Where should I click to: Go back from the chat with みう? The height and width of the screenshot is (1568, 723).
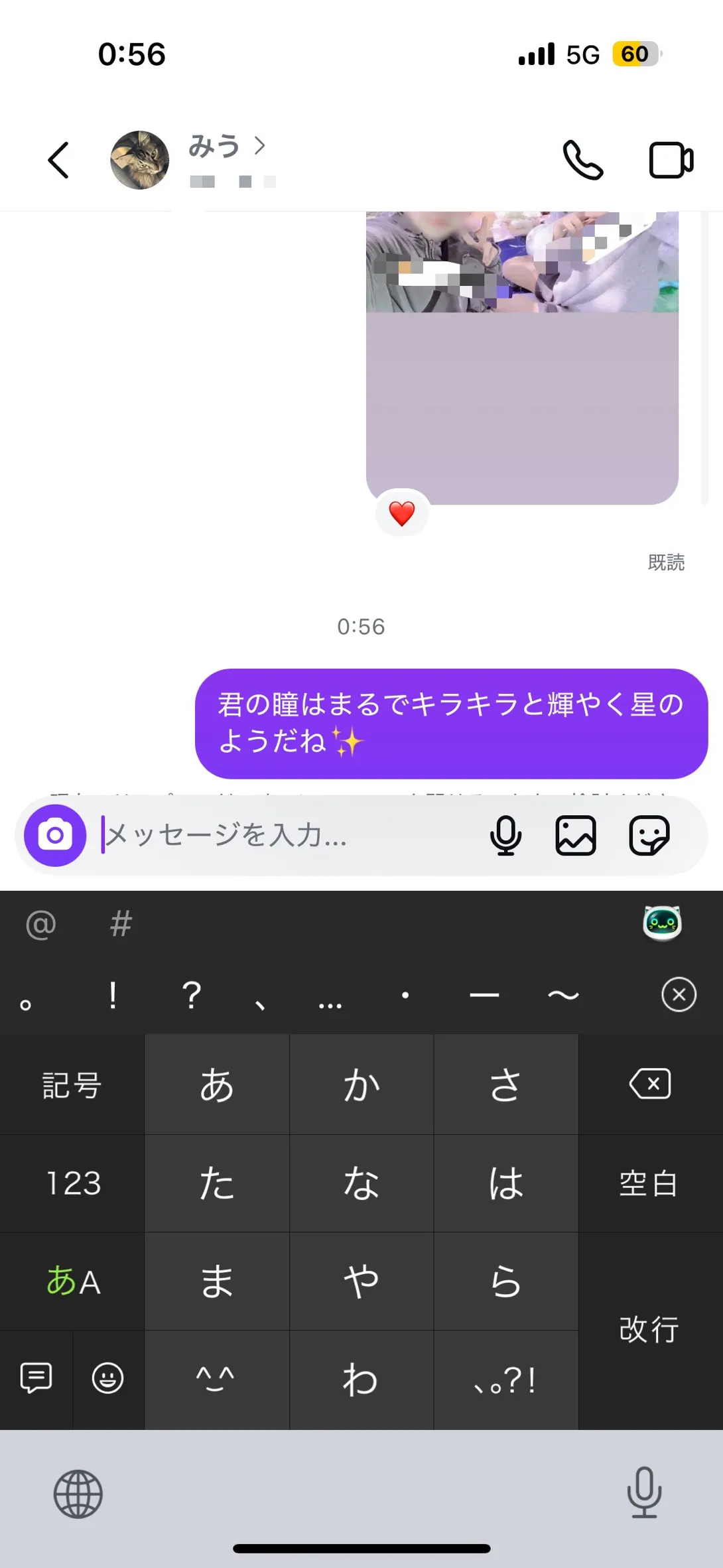click(x=58, y=160)
